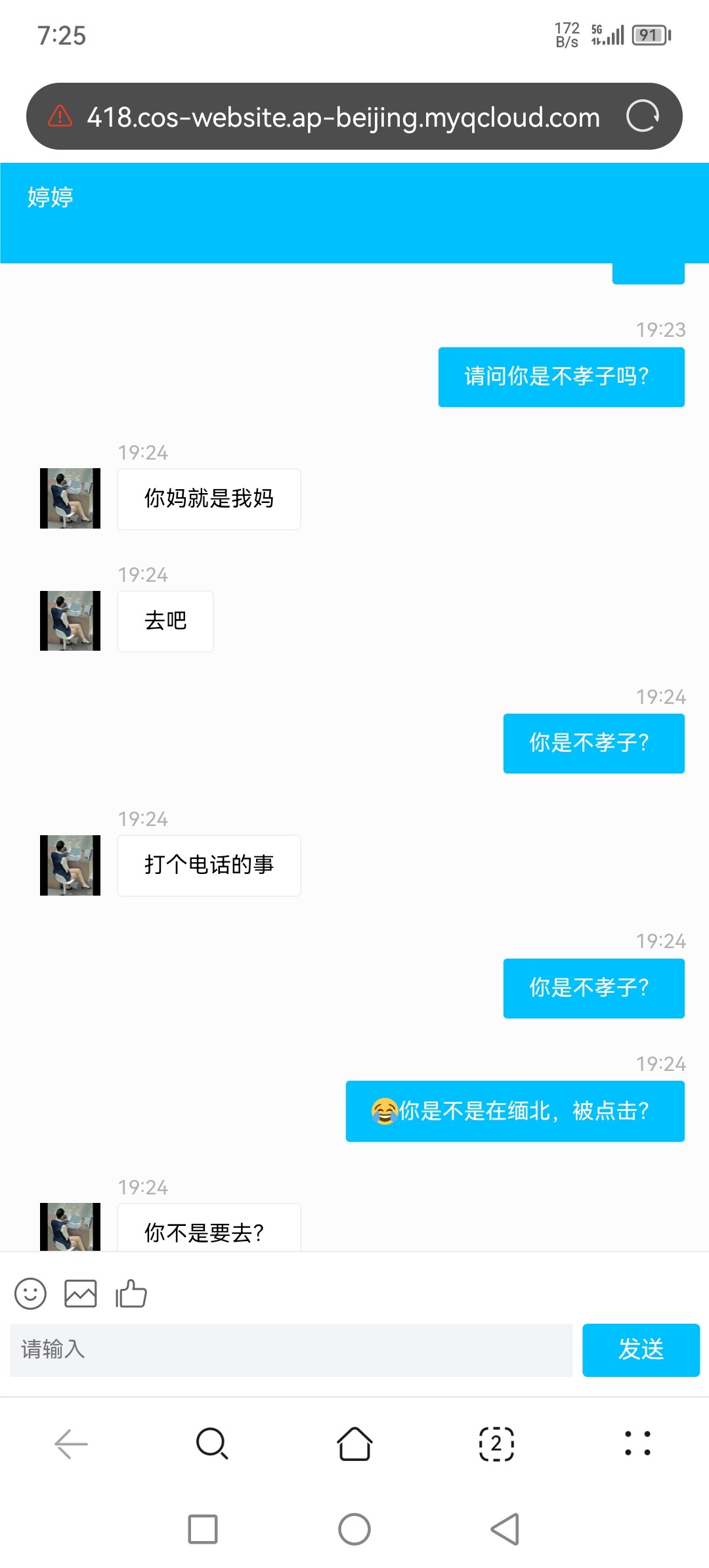Tap the Android home circle button
This screenshot has width=709, height=1568.
point(354,1530)
